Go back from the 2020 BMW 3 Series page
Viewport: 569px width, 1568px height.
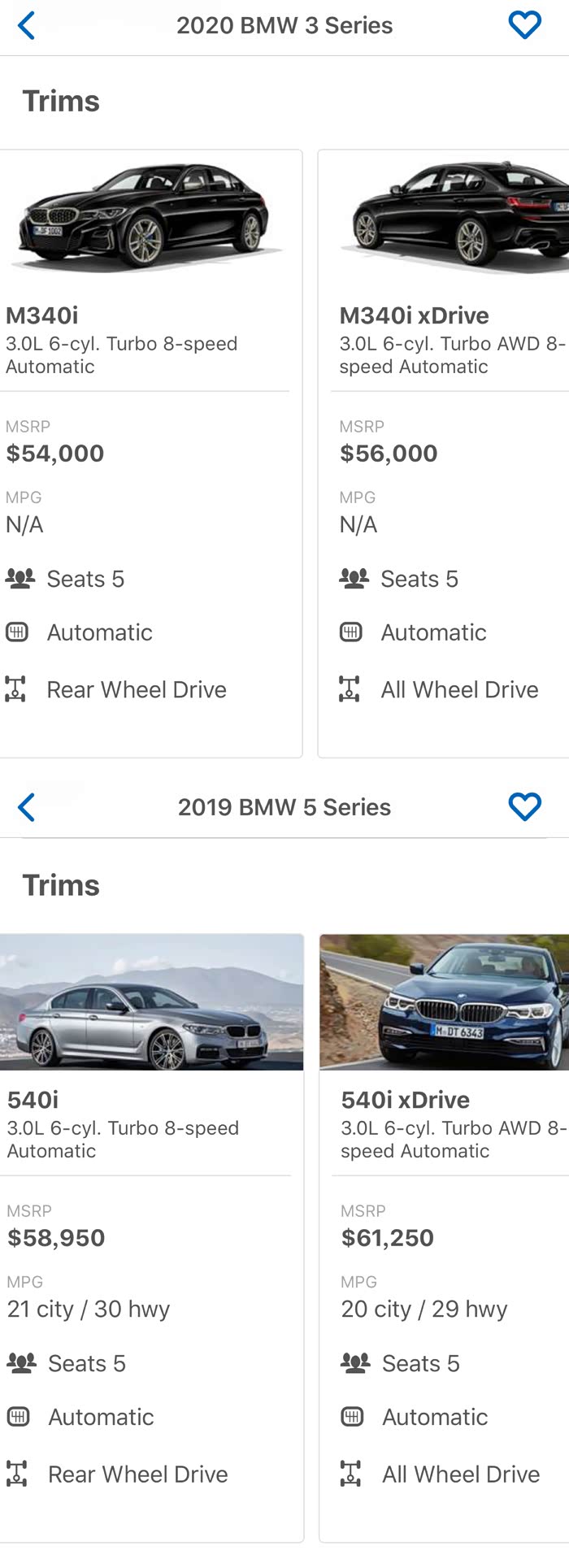27,25
